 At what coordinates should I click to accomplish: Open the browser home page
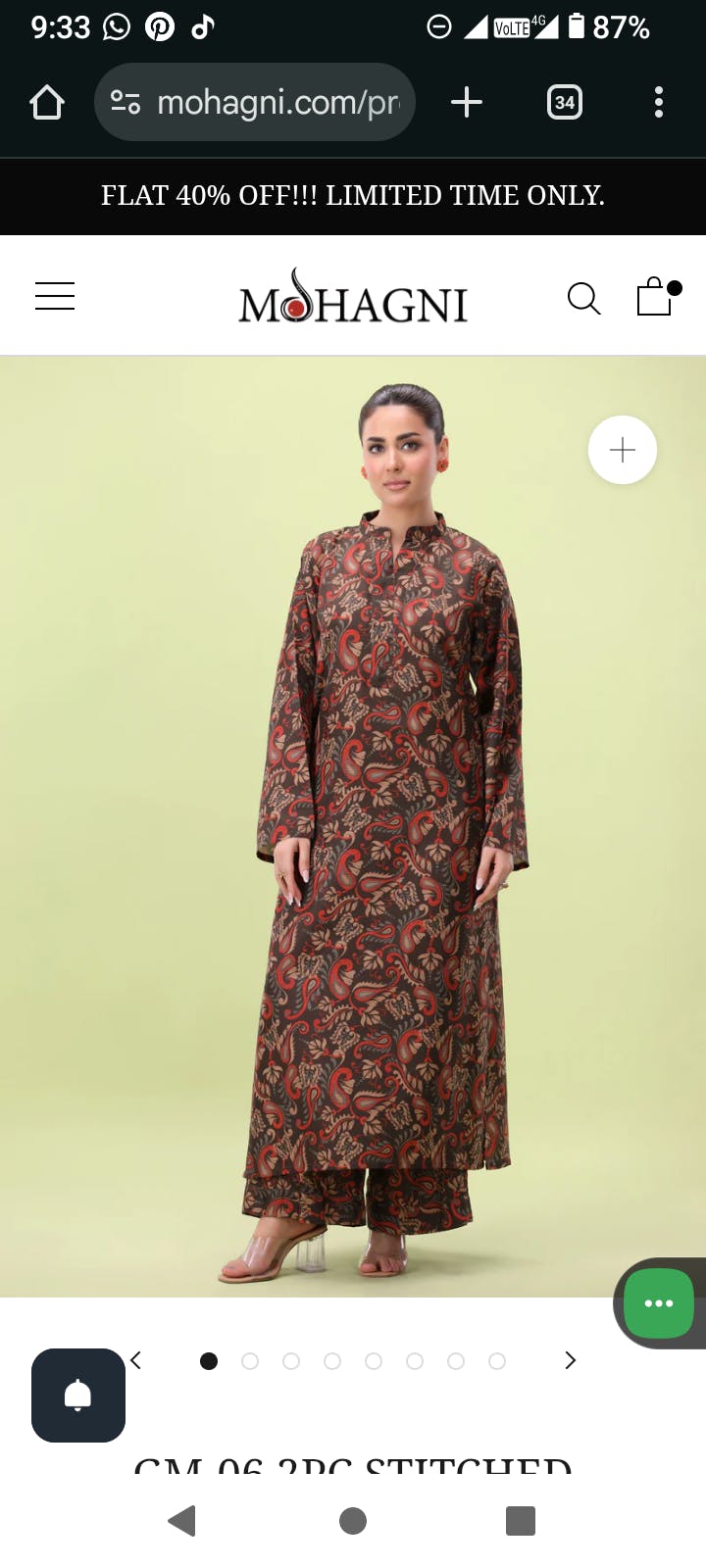pos(47,102)
